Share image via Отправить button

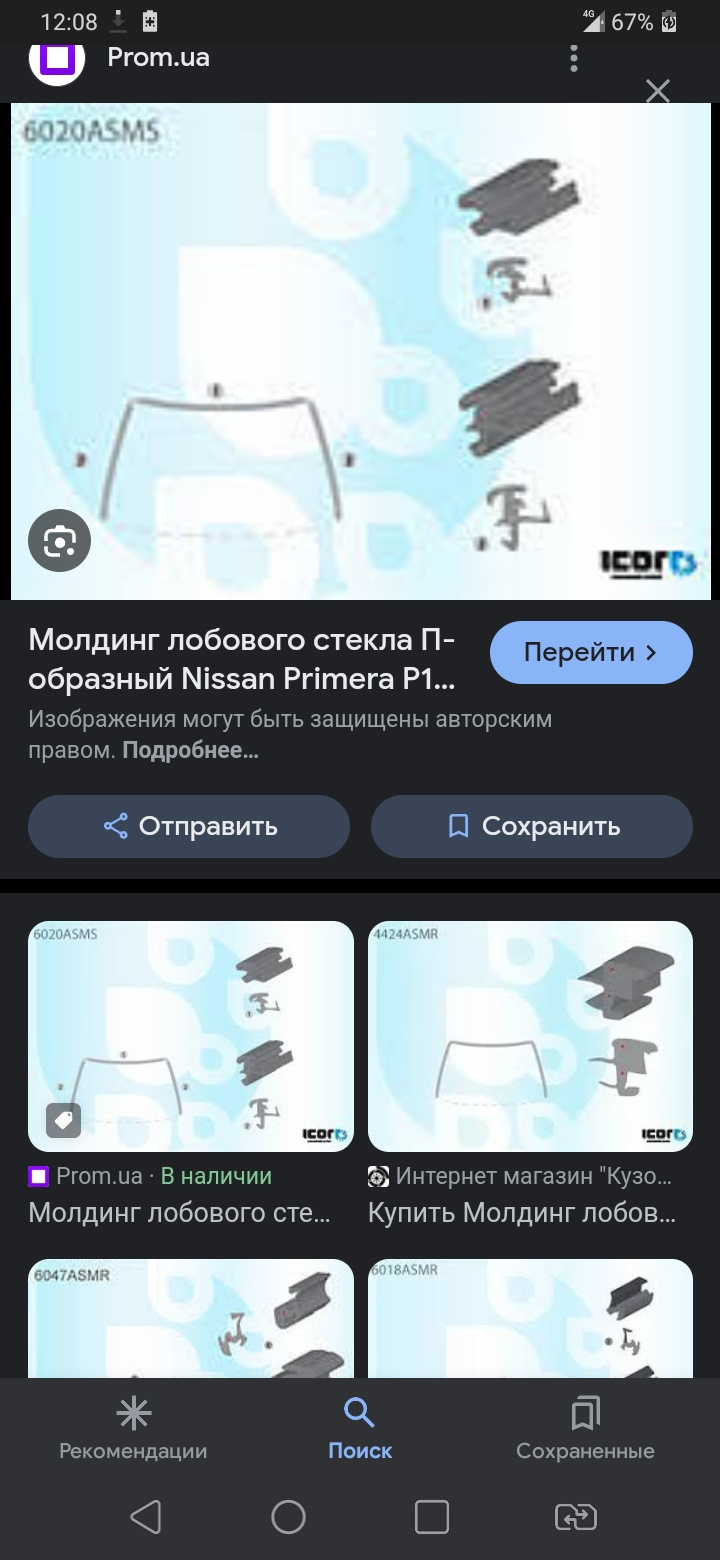pos(189,827)
